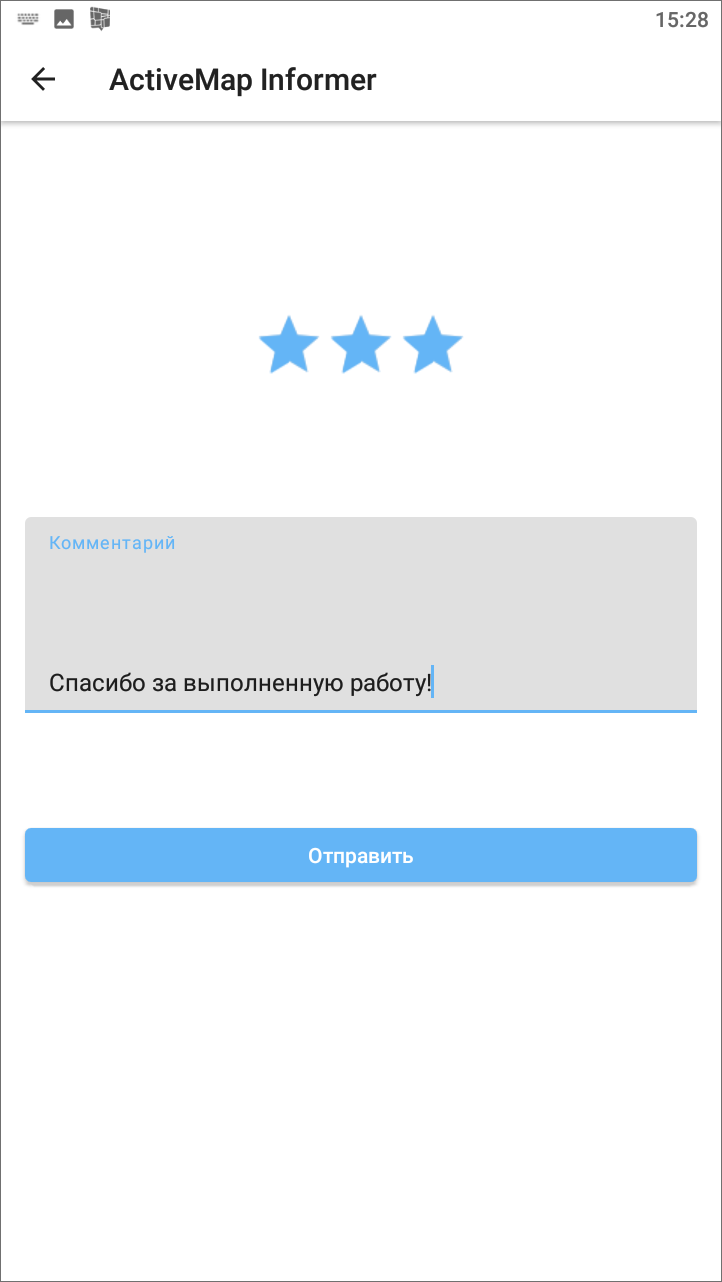The image size is (722, 1282).
Task: Submit feedback with the Отправить button
Action: click(x=361, y=856)
